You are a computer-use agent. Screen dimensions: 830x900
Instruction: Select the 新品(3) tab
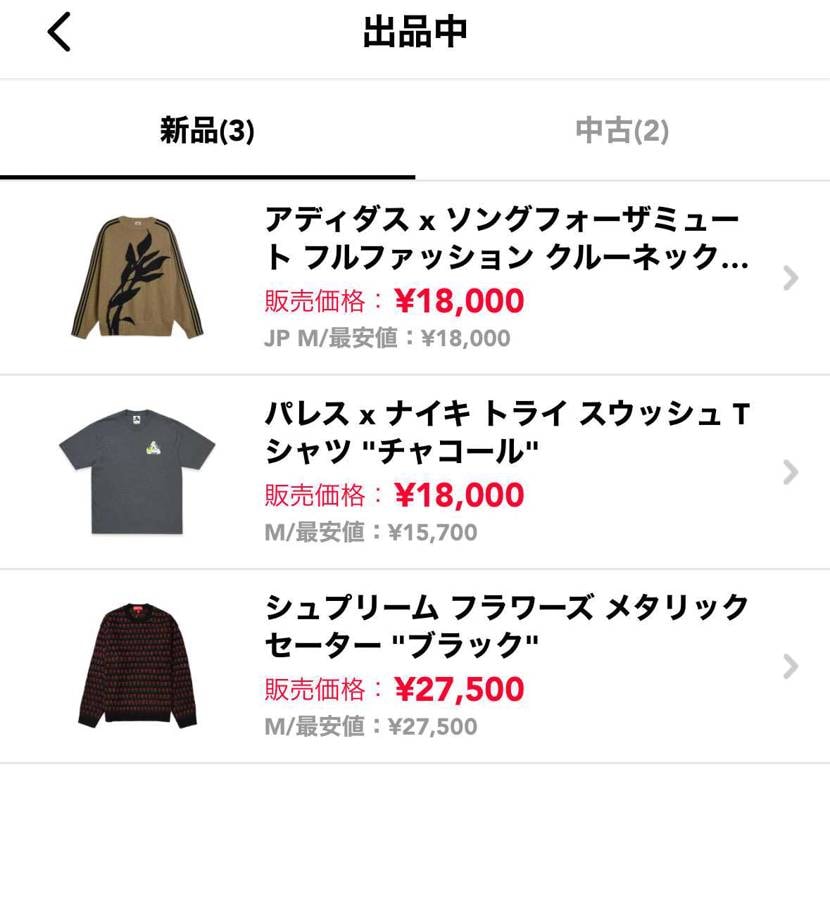pos(208,129)
